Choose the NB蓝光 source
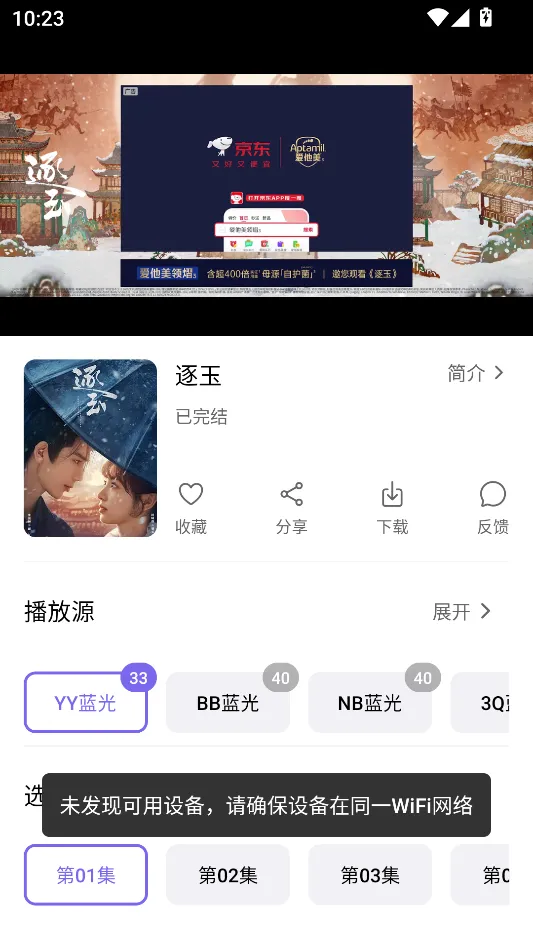This screenshot has height=947, width=533. (370, 702)
